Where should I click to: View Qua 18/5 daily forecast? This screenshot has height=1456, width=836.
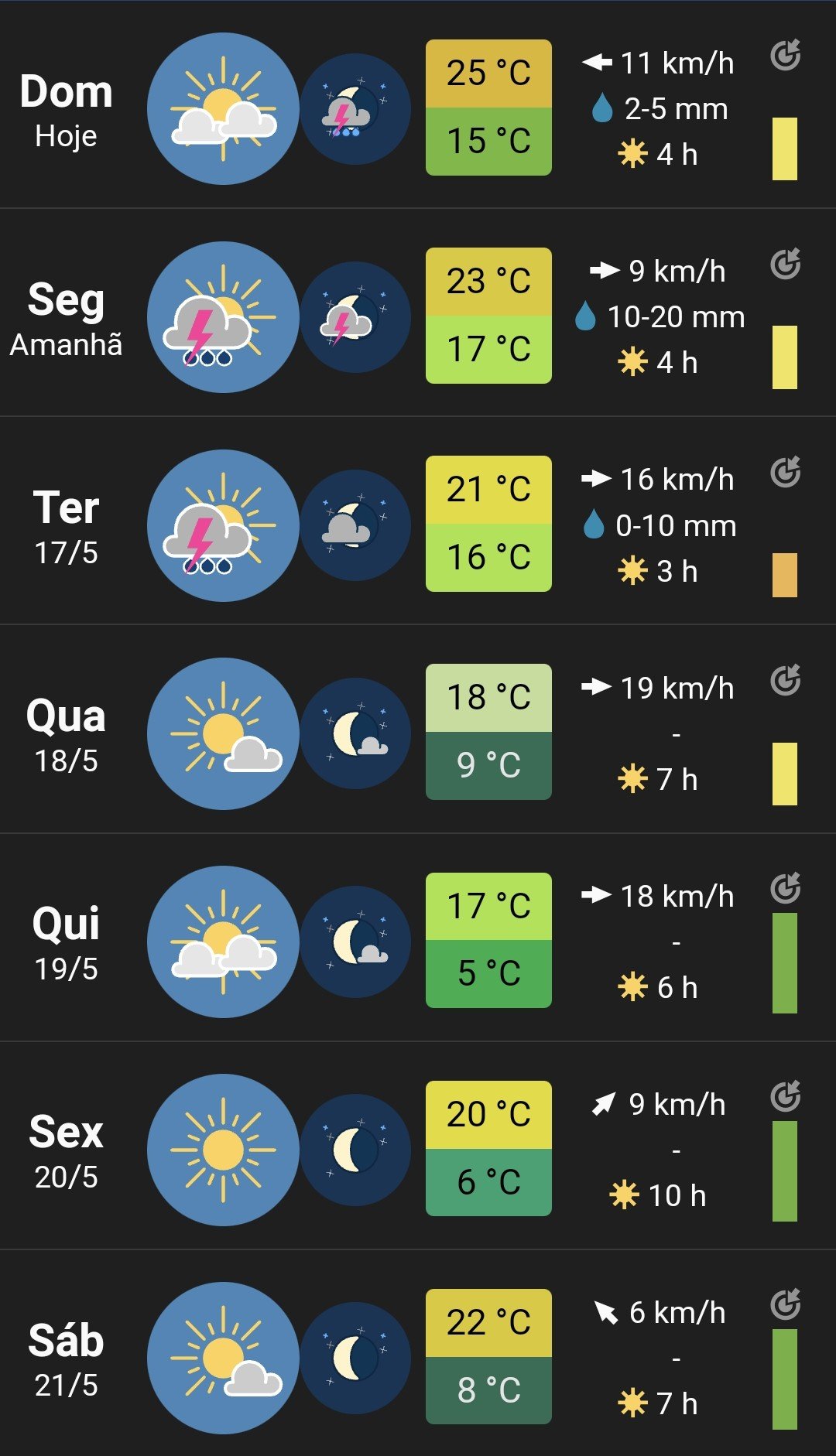click(x=418, y=729)
